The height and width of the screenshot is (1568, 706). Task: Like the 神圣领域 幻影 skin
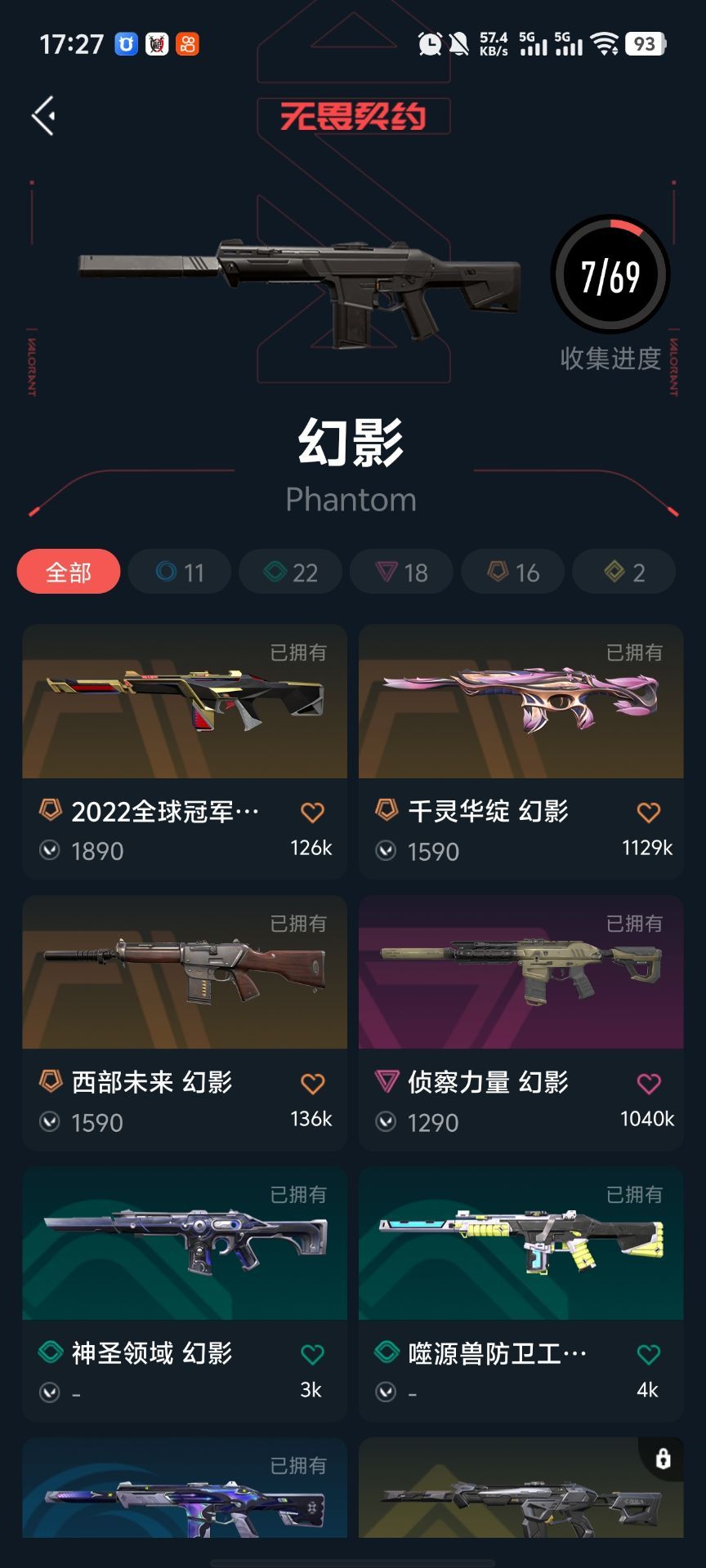(312, 1354)
